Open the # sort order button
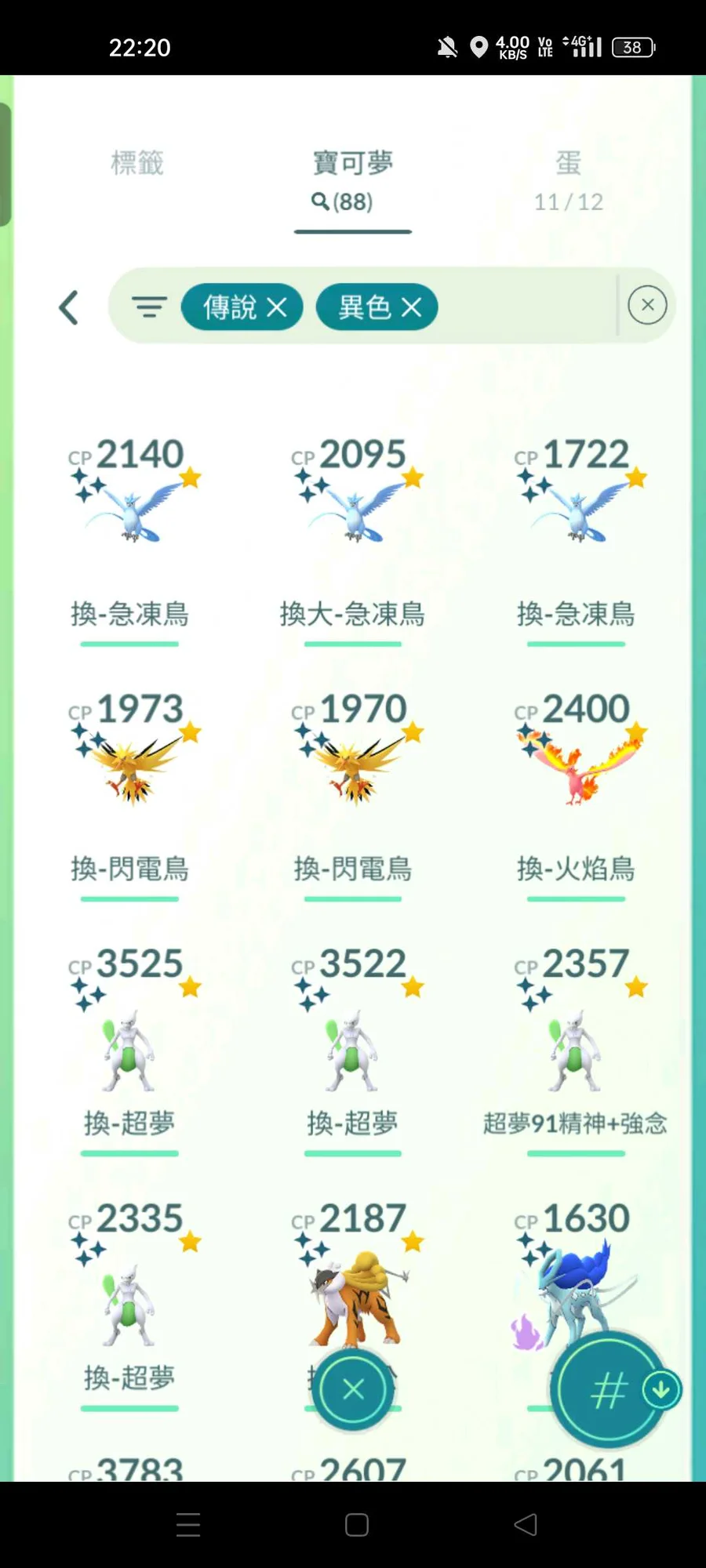 pyautogui.click(x=609, y=1389)
